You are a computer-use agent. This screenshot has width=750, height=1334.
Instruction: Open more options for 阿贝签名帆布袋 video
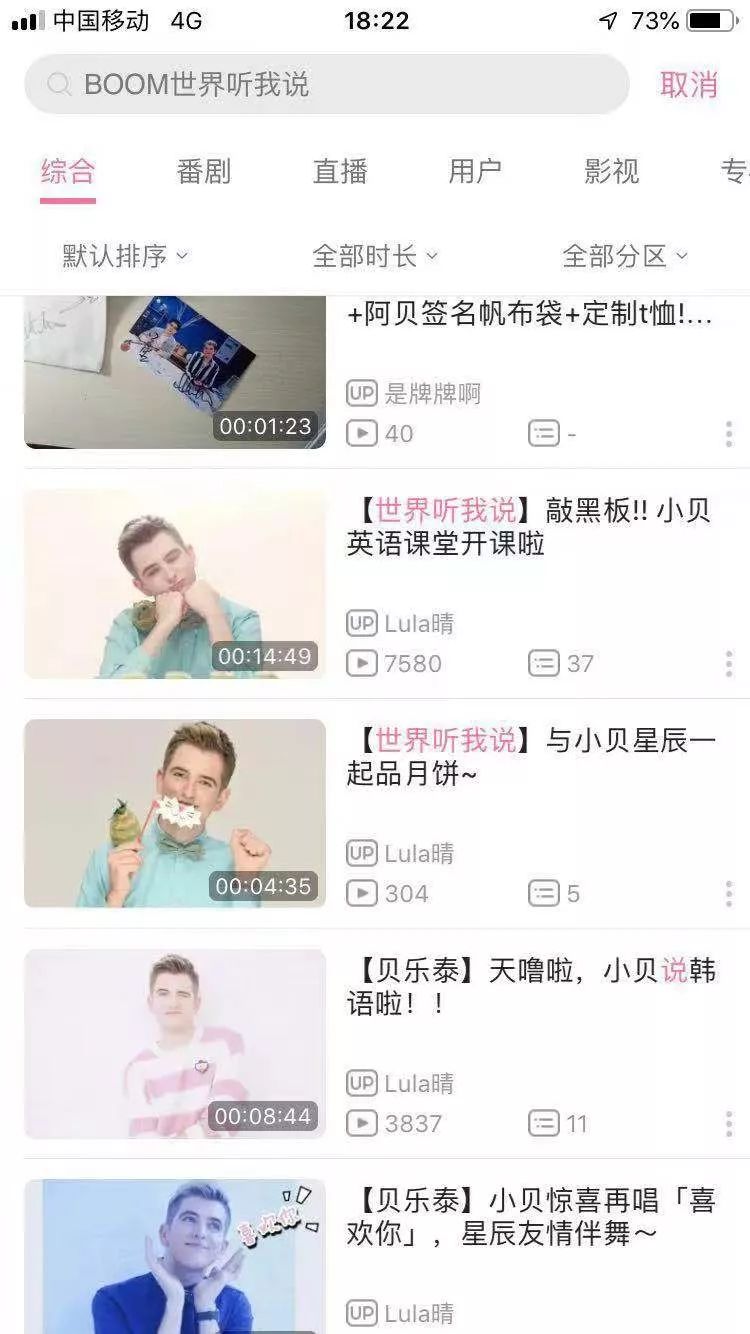[x=728, y=433]
